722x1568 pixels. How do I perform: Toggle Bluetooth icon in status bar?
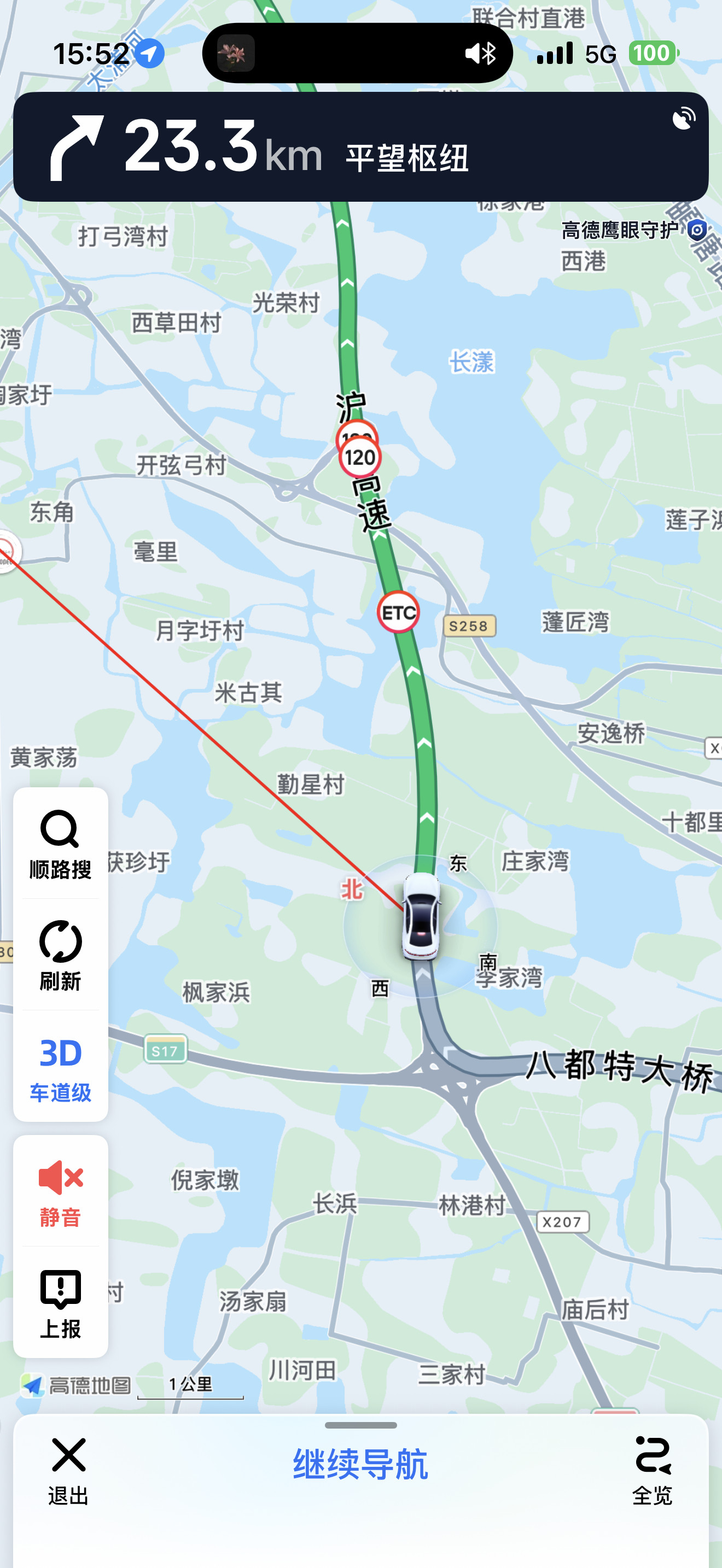tap(491, 54)
